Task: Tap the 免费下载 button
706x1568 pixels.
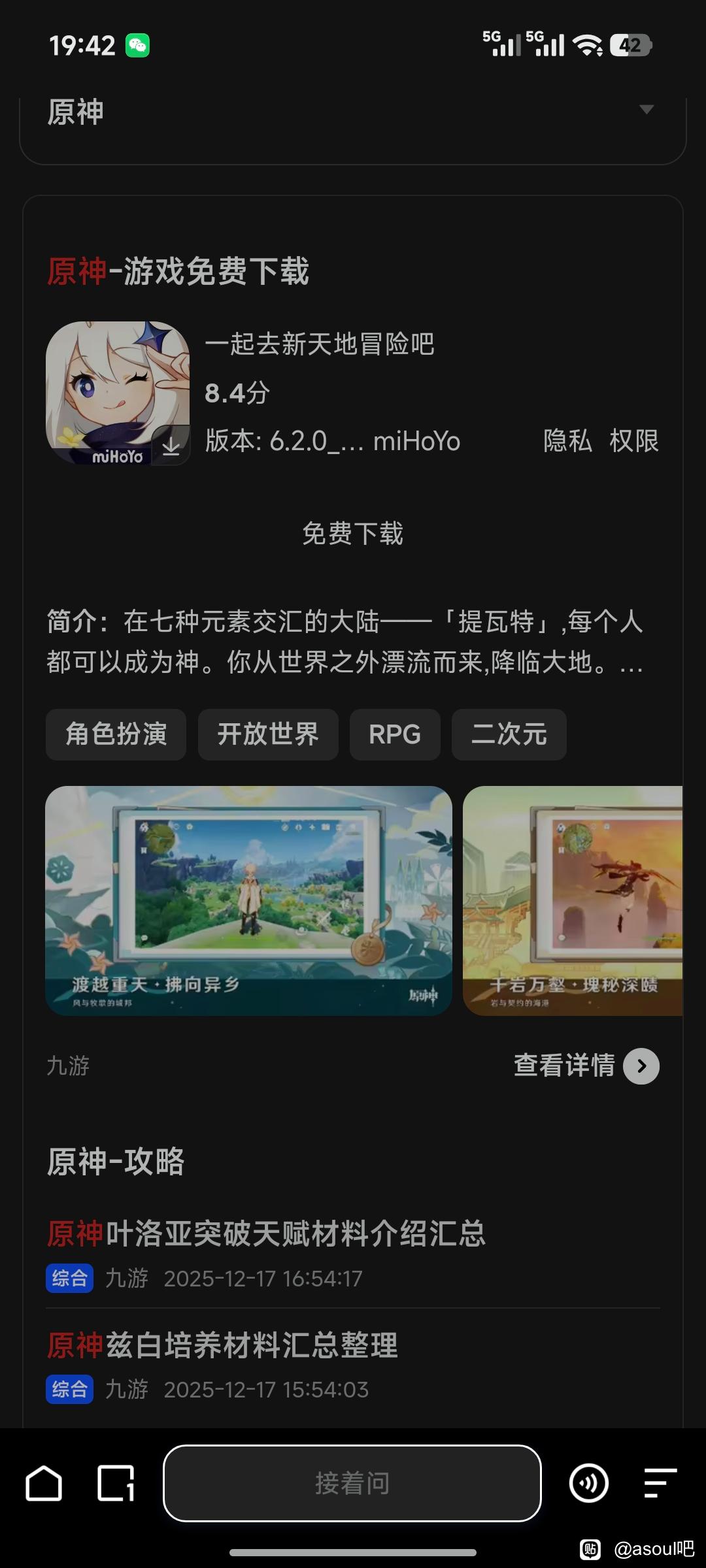Action: 353,533
